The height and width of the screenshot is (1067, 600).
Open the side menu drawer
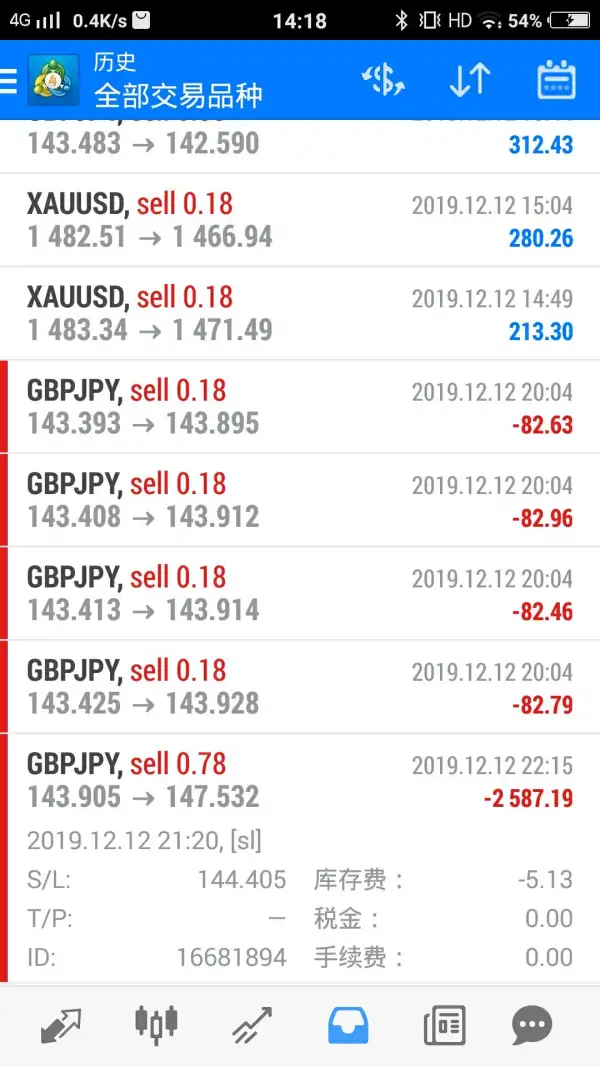(x=10, y=81)
